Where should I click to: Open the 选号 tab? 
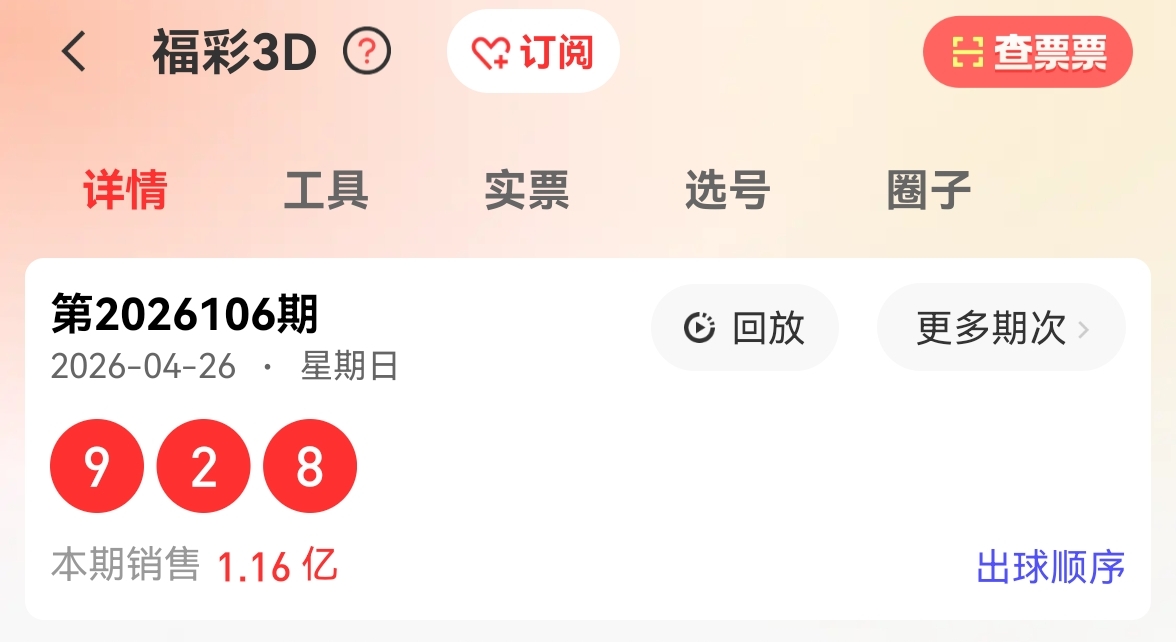click(727, 190)
